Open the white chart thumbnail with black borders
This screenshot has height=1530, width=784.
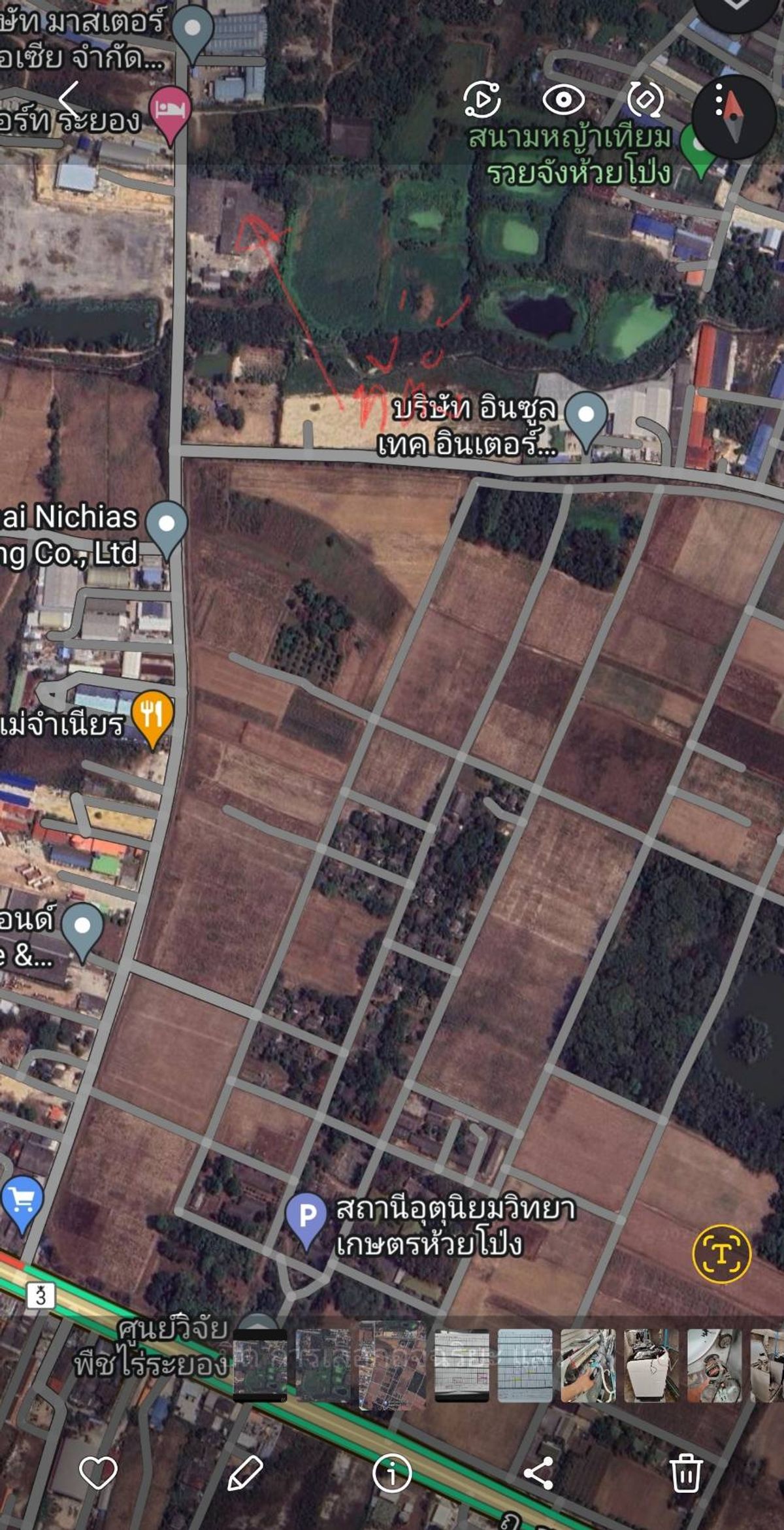click(462, 1365)
